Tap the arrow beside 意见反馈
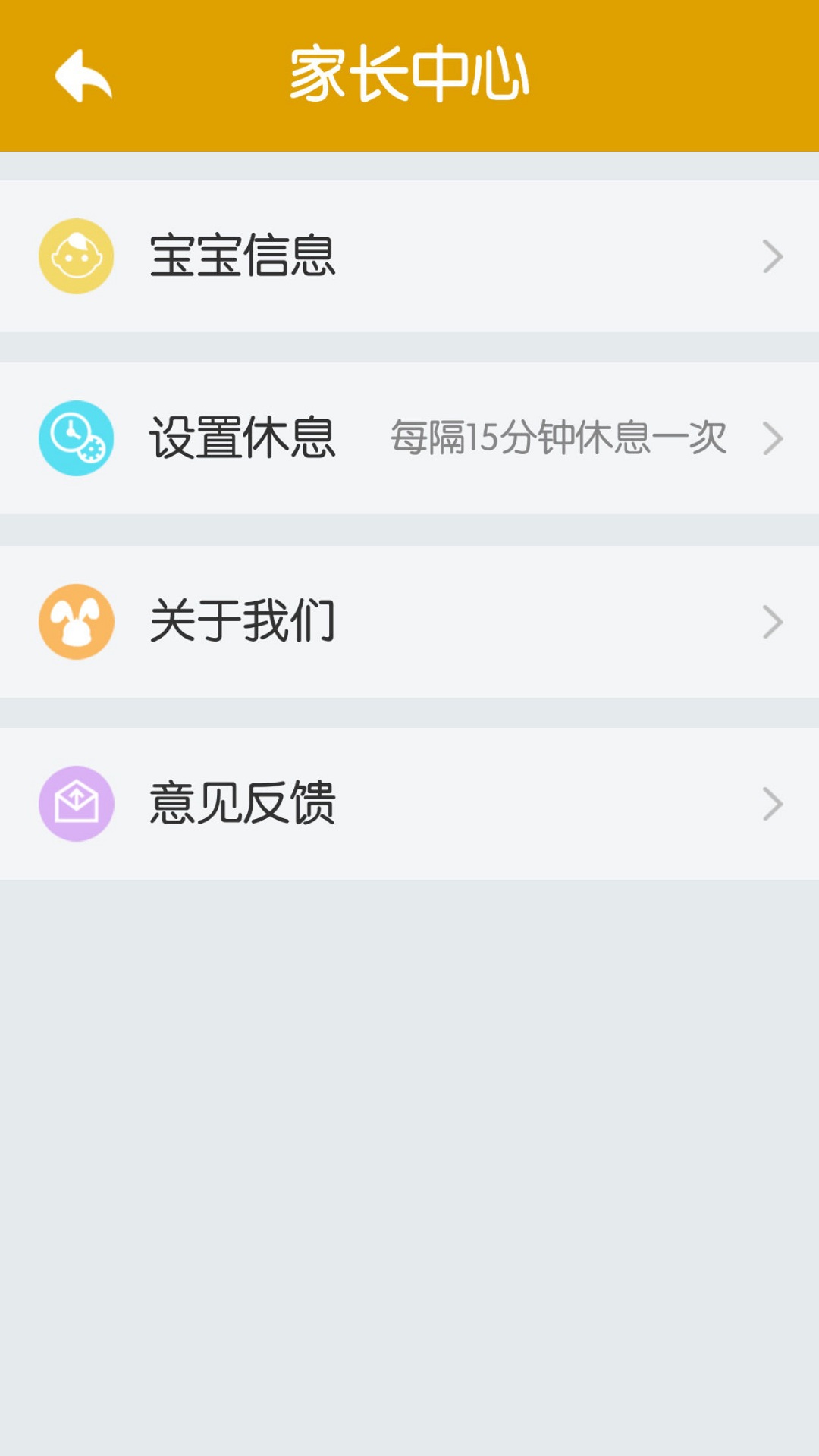 tap(773, 804)
